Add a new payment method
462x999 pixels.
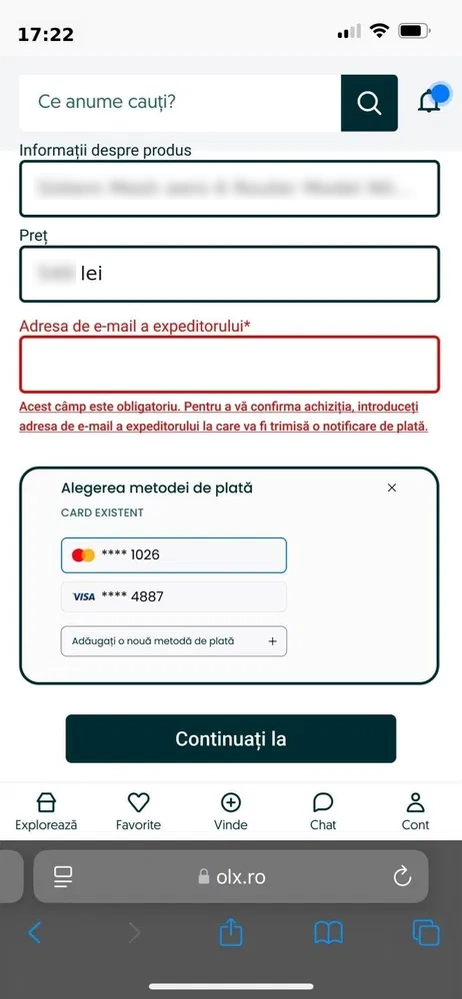click(174, 641)
